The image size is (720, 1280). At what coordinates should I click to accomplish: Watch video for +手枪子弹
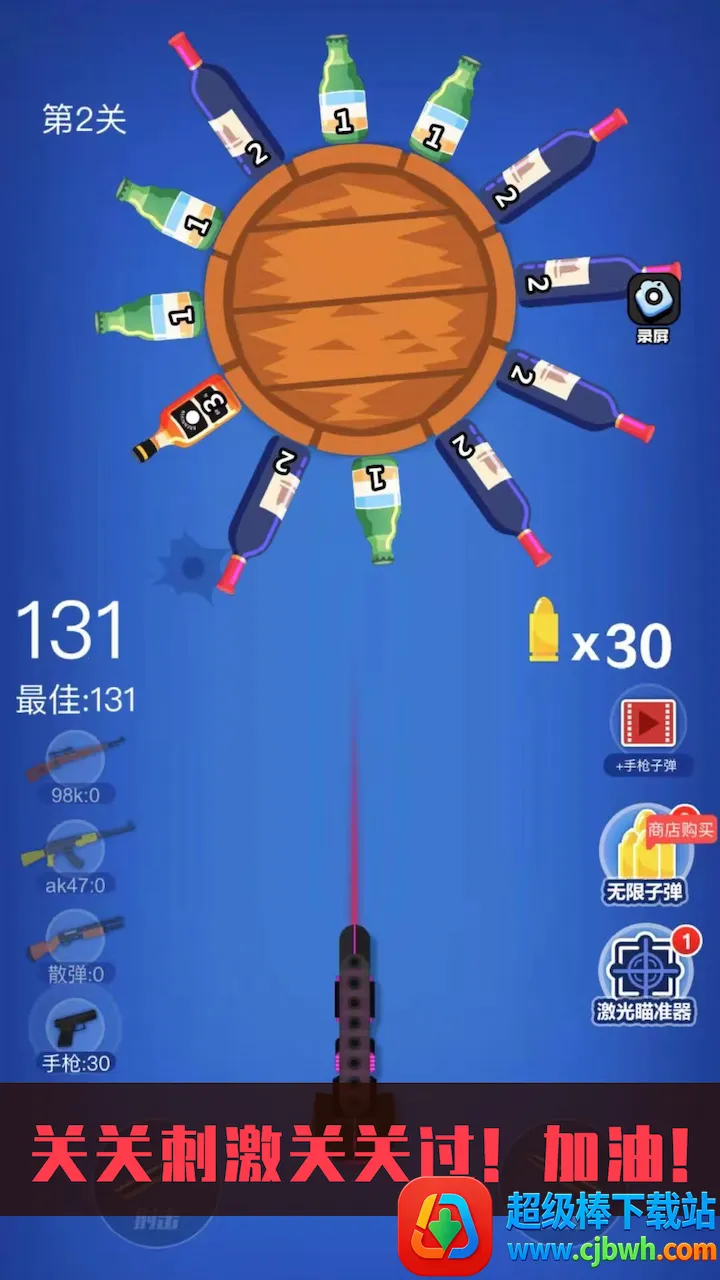pyautogui.click(x=648, y=726)
